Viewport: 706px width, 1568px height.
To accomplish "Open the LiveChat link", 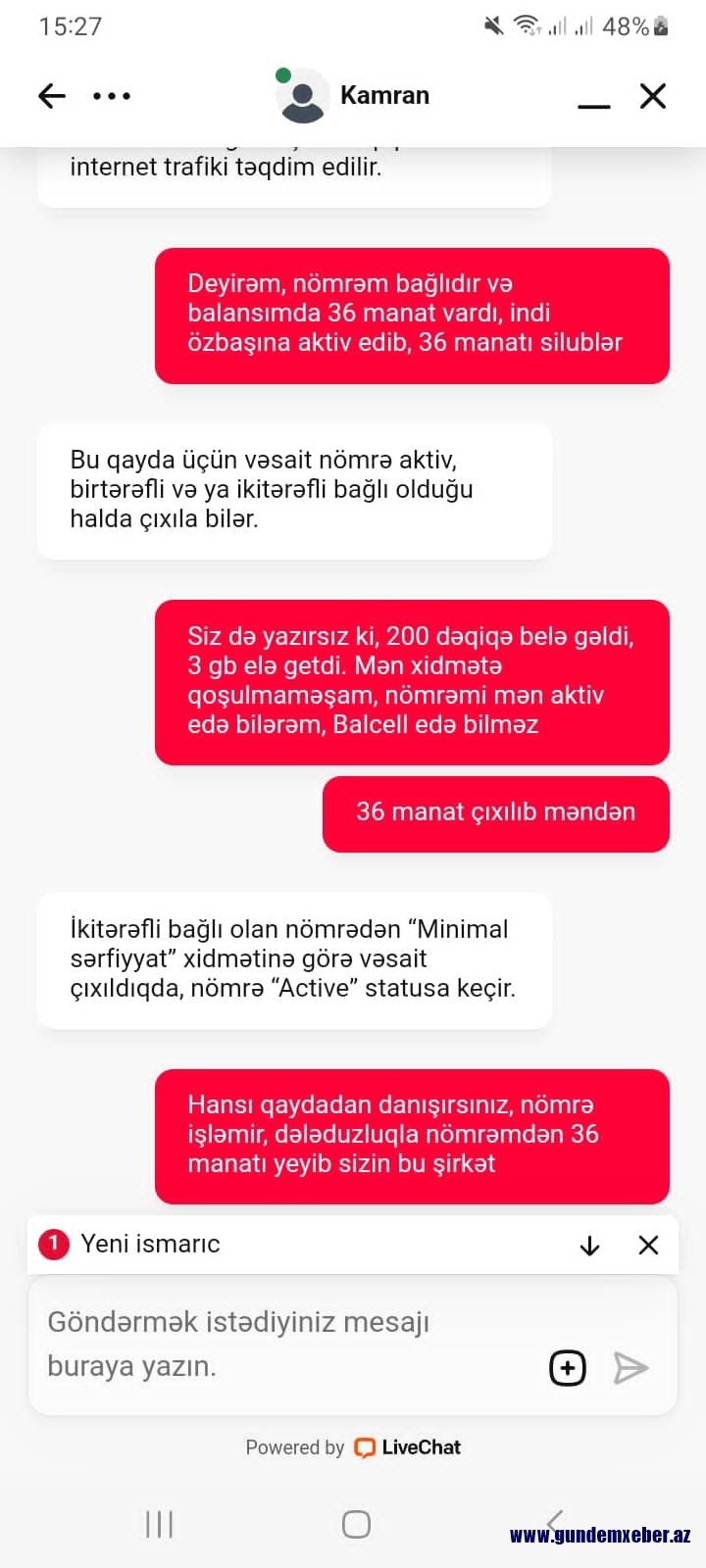I will tap(407, 1447).
